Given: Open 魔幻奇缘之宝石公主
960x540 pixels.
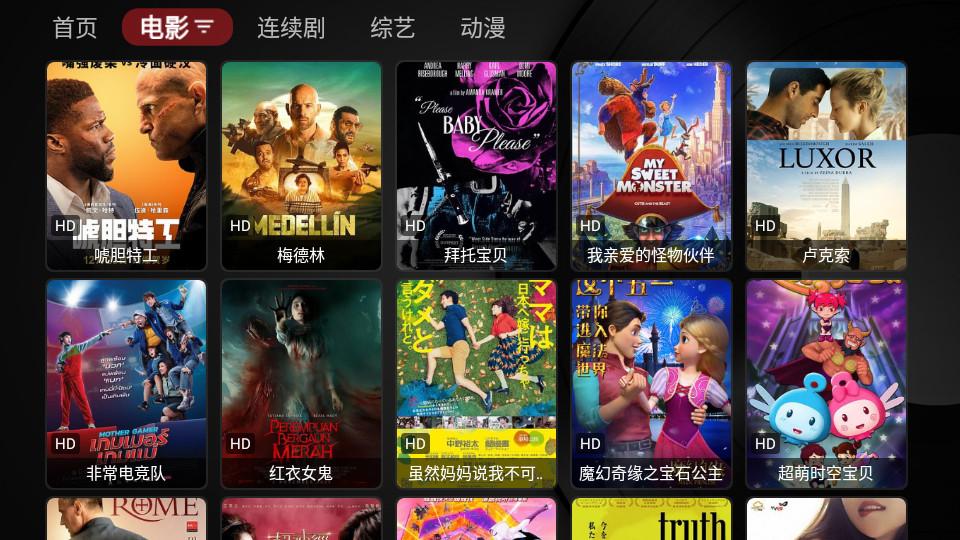Looking at the screenshot, I should (x=651, y=383).
